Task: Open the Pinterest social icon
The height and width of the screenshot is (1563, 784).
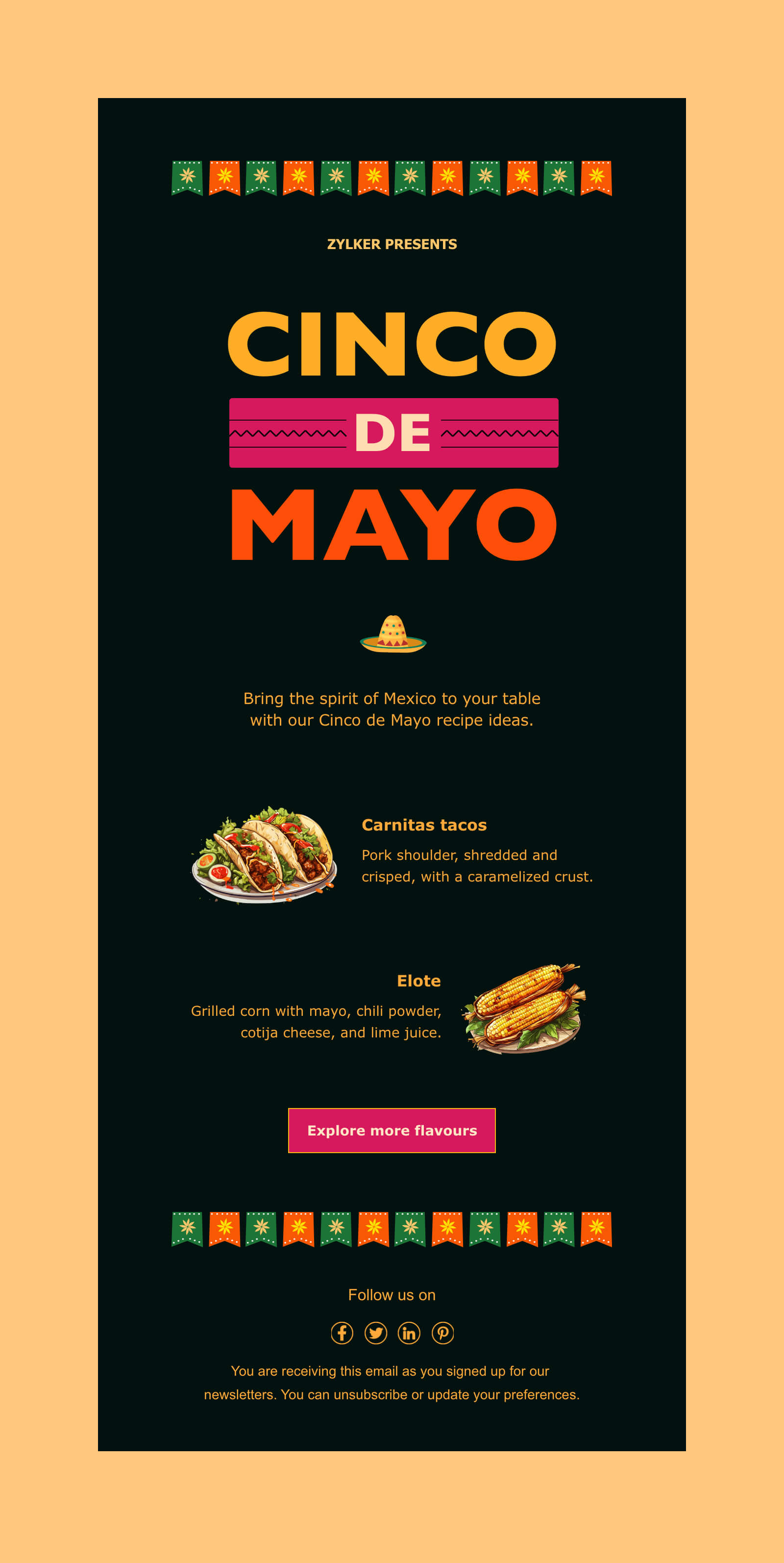Action: pyautogui.click(x=442, y=1333)
